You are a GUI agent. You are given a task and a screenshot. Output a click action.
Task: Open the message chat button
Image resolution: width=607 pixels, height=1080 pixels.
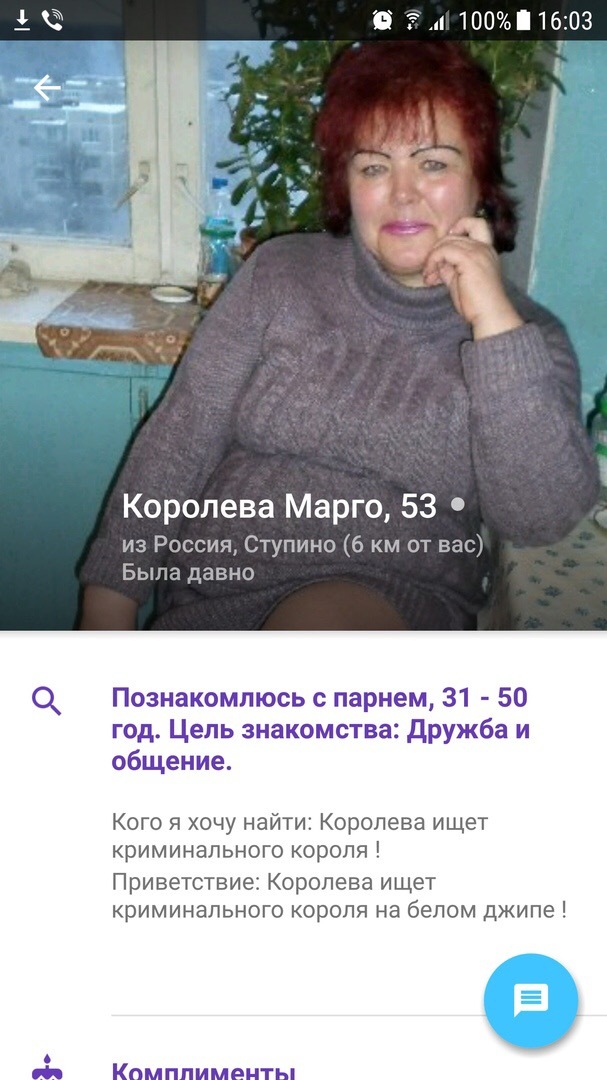click(531, 999)
